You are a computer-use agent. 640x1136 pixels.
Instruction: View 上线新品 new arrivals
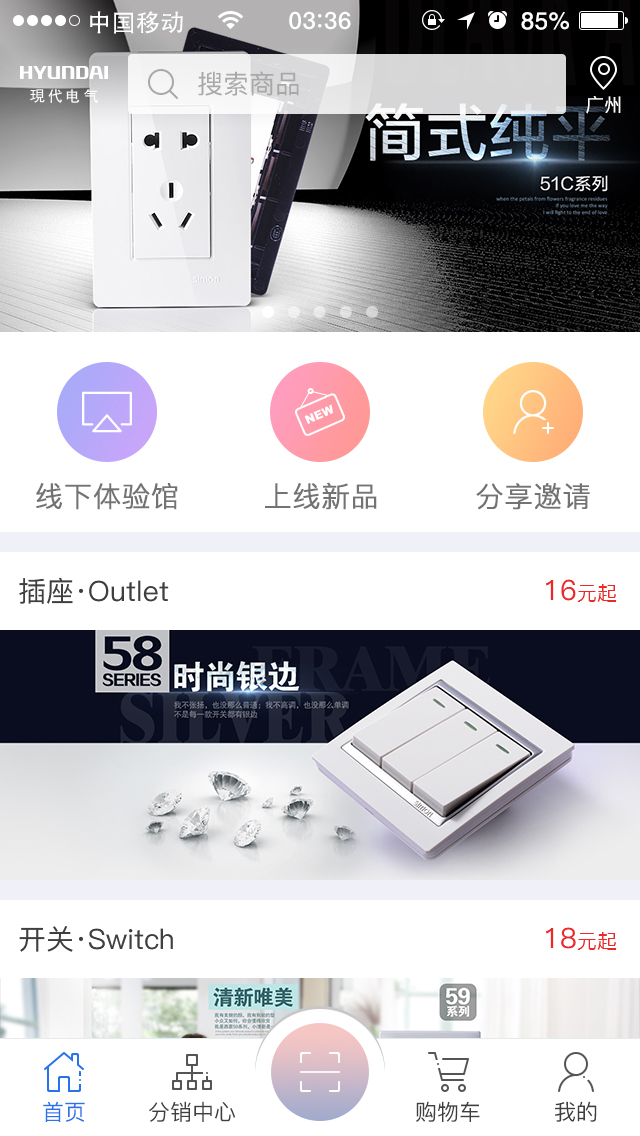pos(320,437)
